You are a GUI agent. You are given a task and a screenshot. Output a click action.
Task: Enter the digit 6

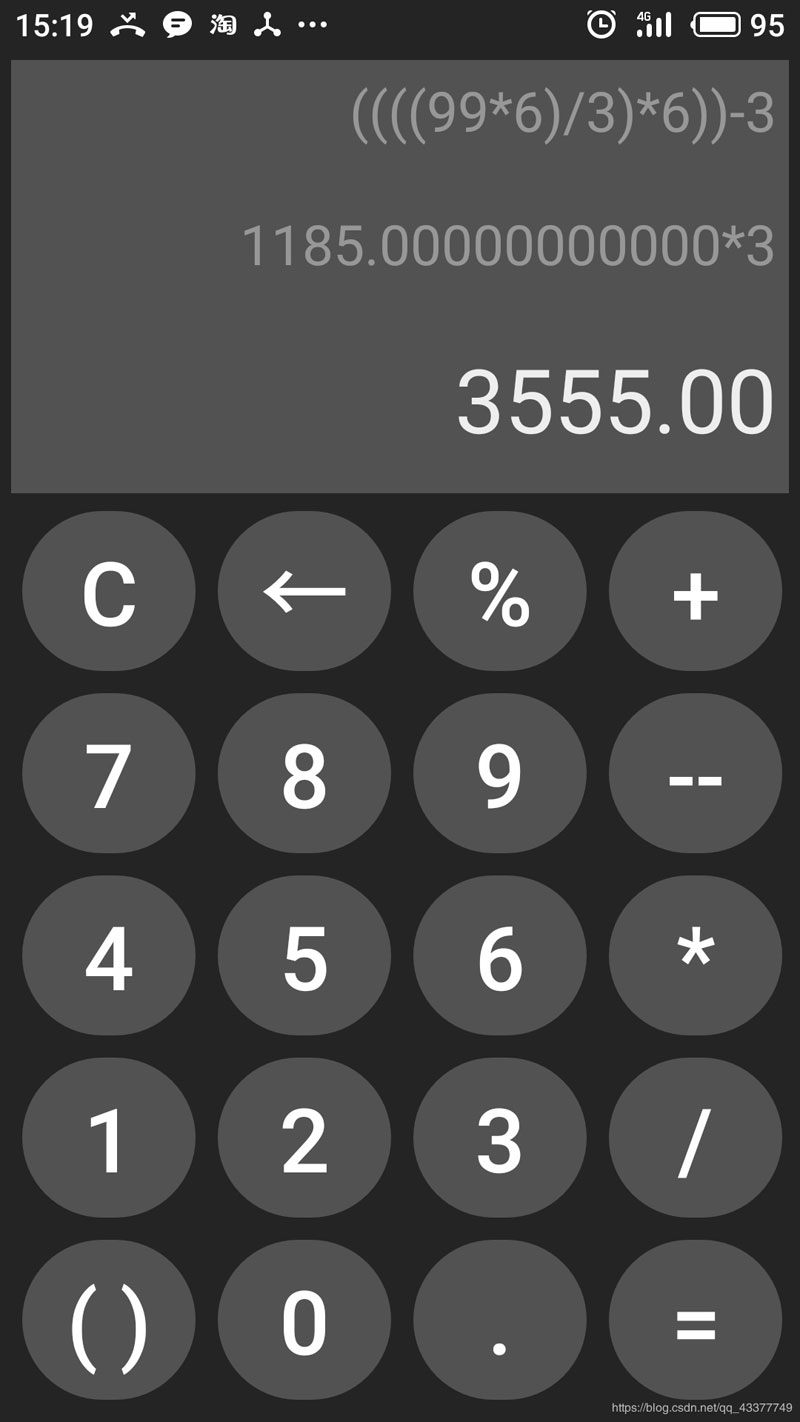(500, 956)
